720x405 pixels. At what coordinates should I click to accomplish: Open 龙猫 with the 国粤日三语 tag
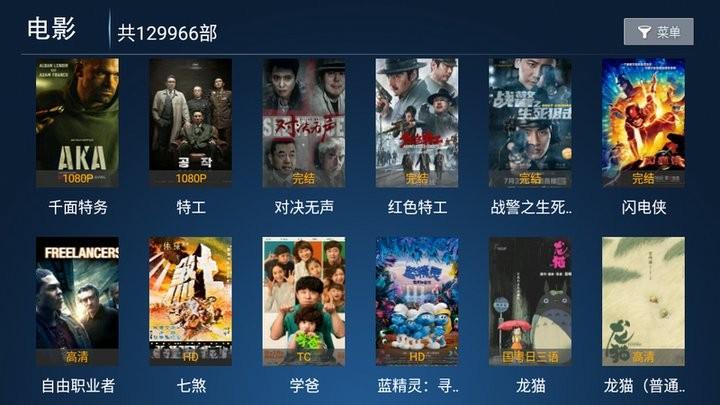530,301
